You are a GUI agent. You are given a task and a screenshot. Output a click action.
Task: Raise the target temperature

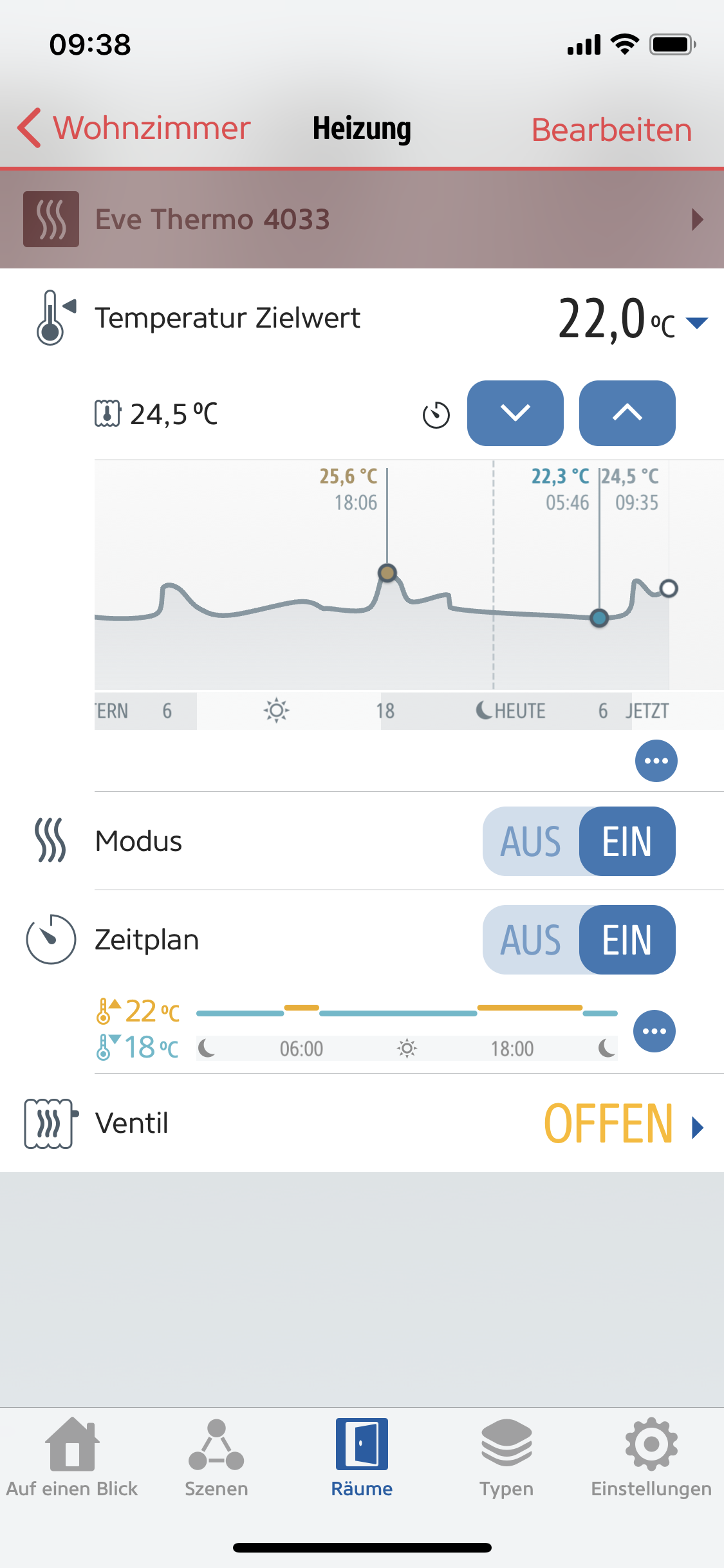coord(627,413)
